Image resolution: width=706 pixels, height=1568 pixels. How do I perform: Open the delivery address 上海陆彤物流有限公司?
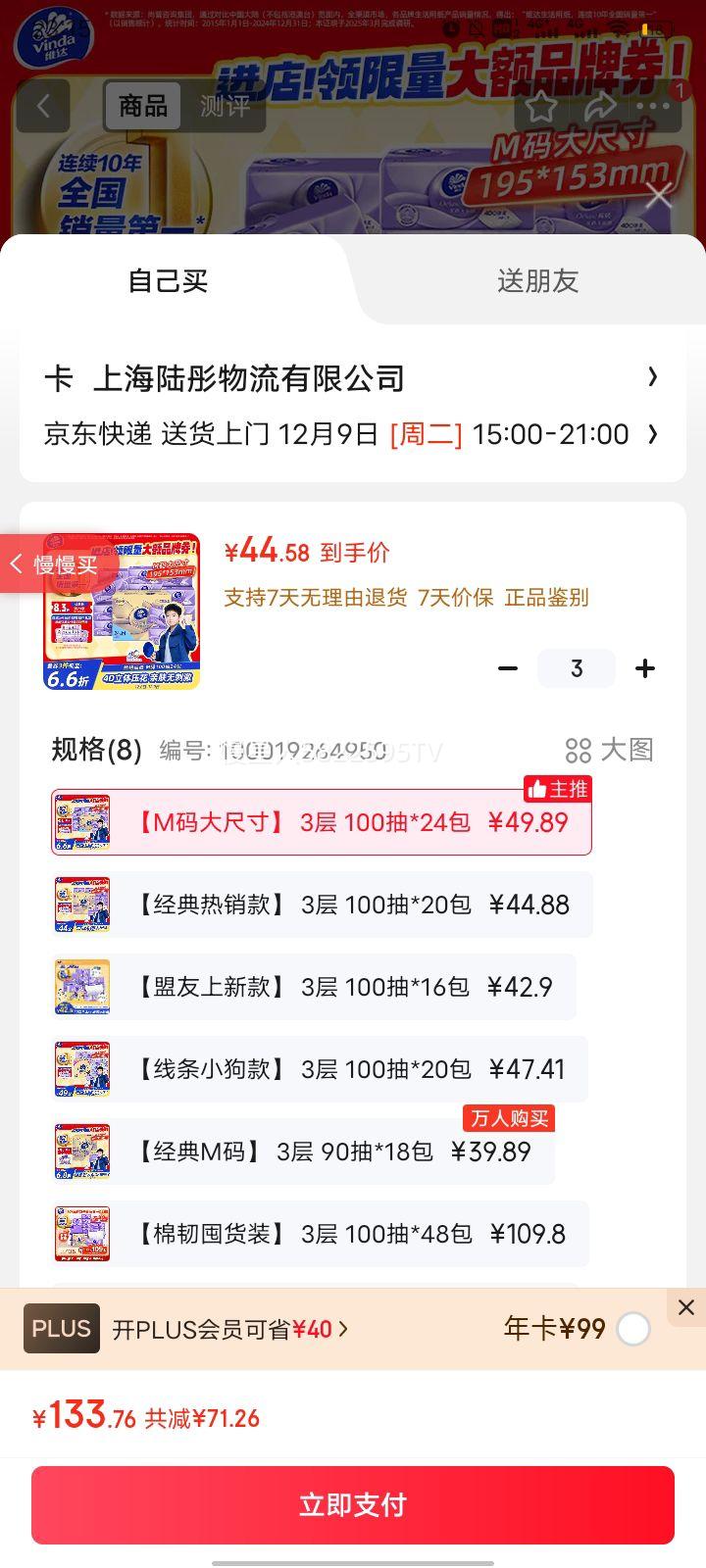click(351, 378)
